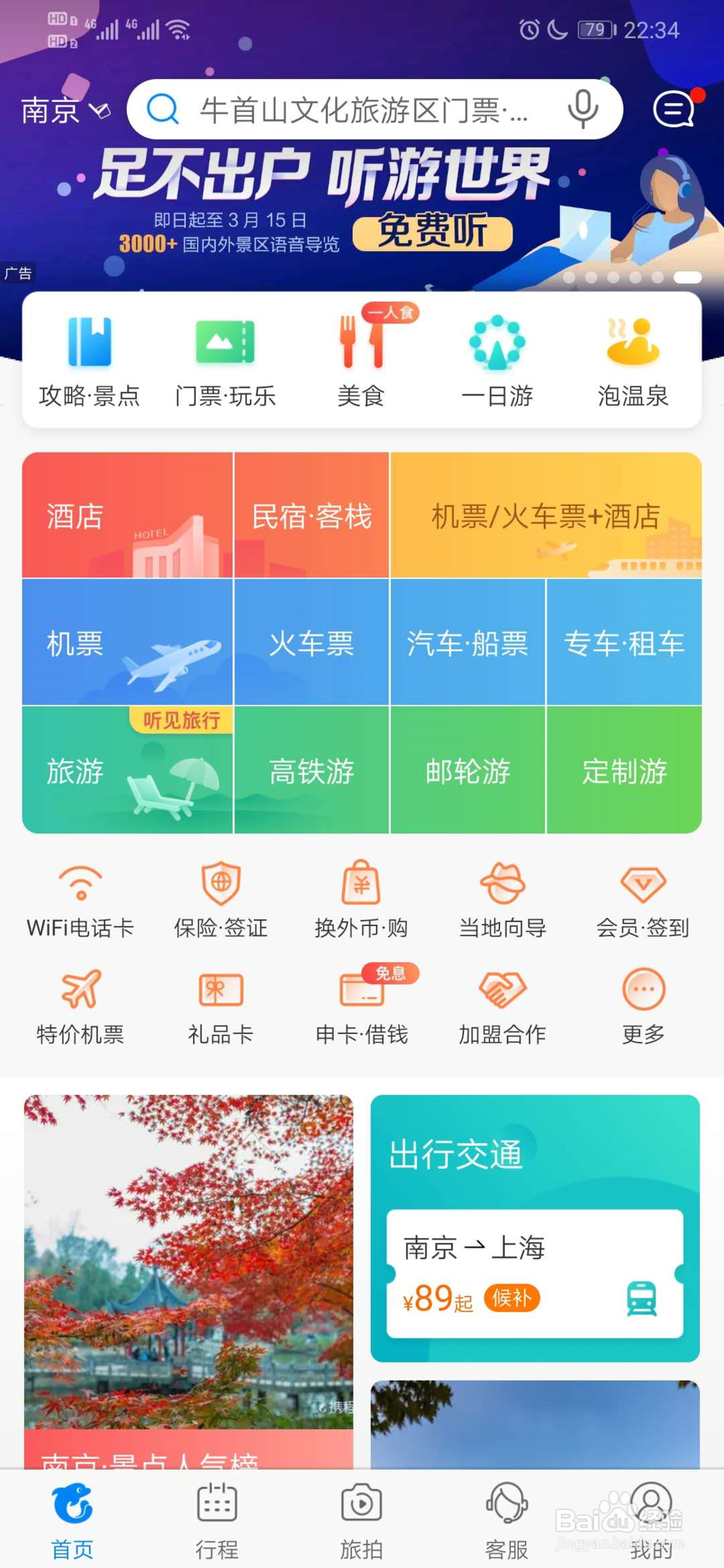Screen dimensions: 724x1568
Task: Book 火车票 train tickets
Action: pyautogui.click(x=311, y=643)
